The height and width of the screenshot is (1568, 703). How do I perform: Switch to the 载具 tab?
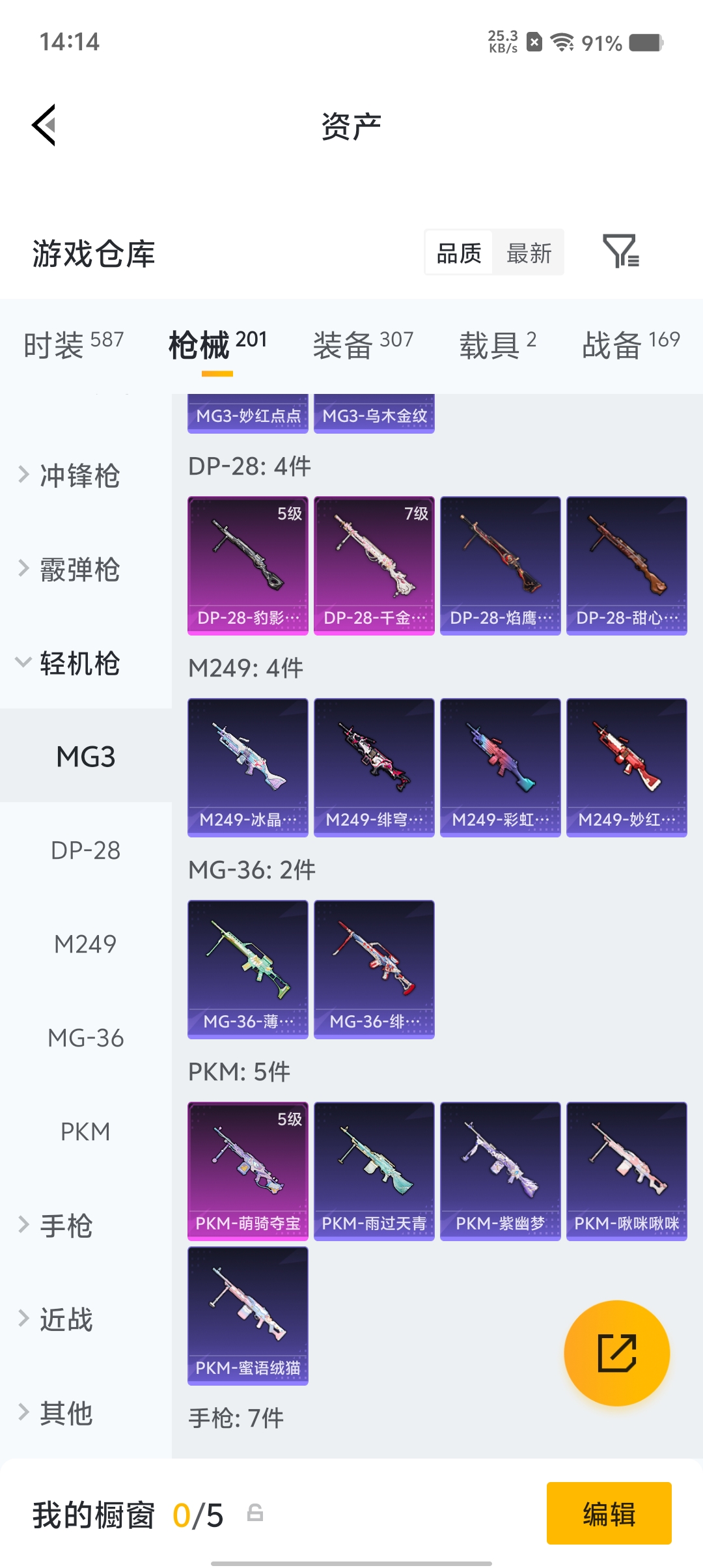(497, 344)
